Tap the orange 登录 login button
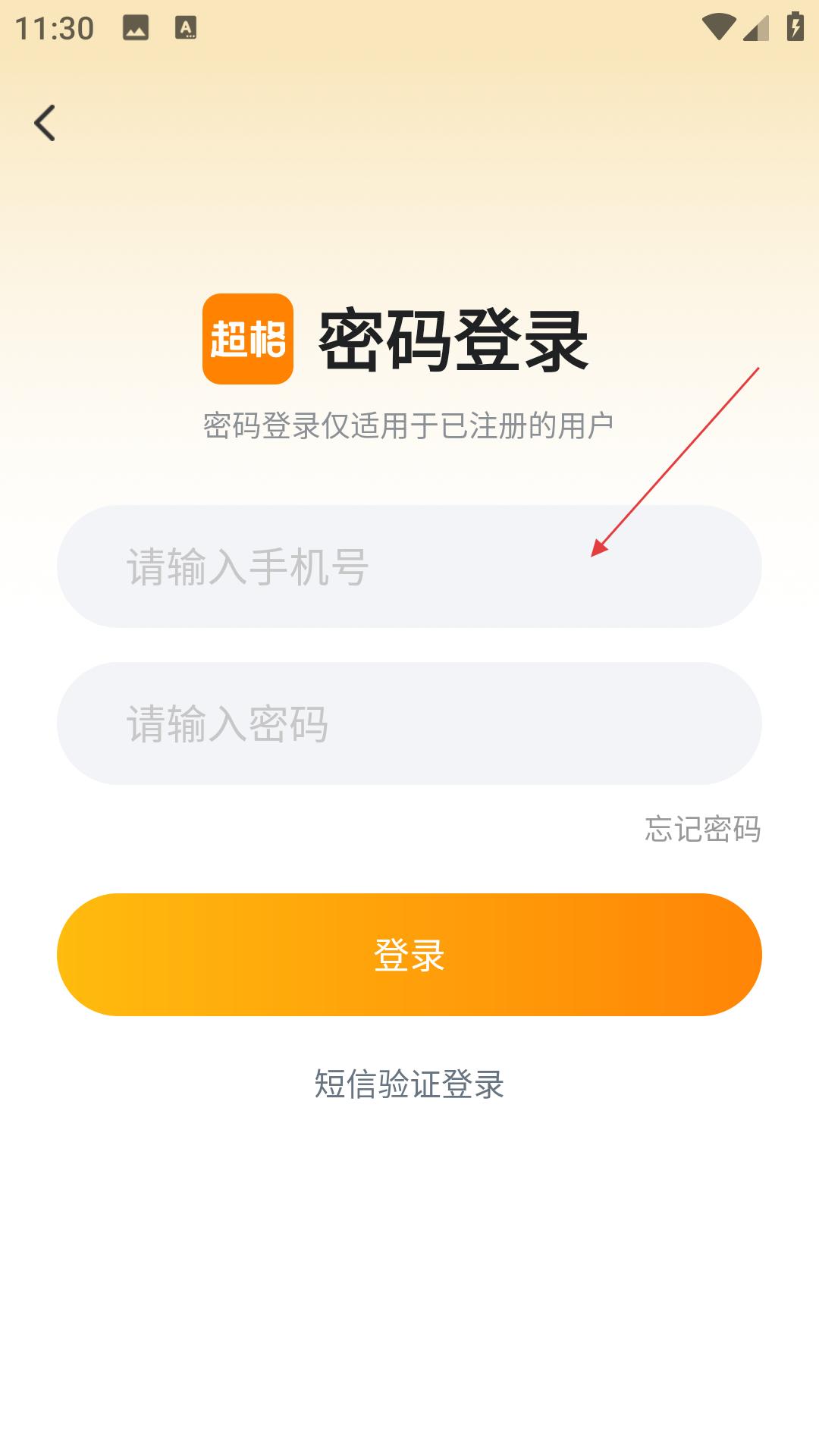This screenshot has width=819, height=1456. (x=409, y=955)
